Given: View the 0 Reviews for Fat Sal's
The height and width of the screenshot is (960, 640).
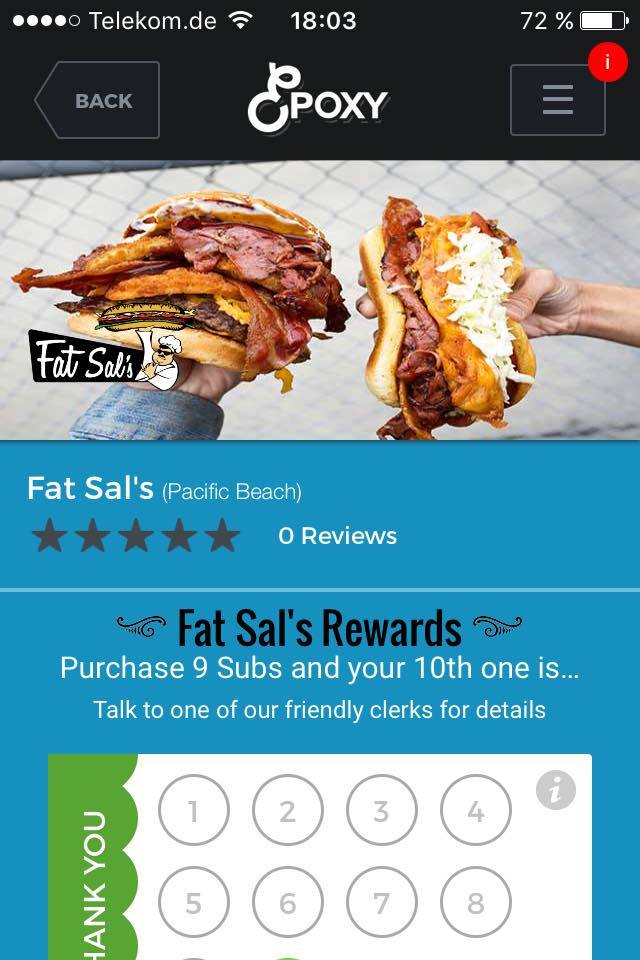Looking at the screenshot, I should pos(337,536).
